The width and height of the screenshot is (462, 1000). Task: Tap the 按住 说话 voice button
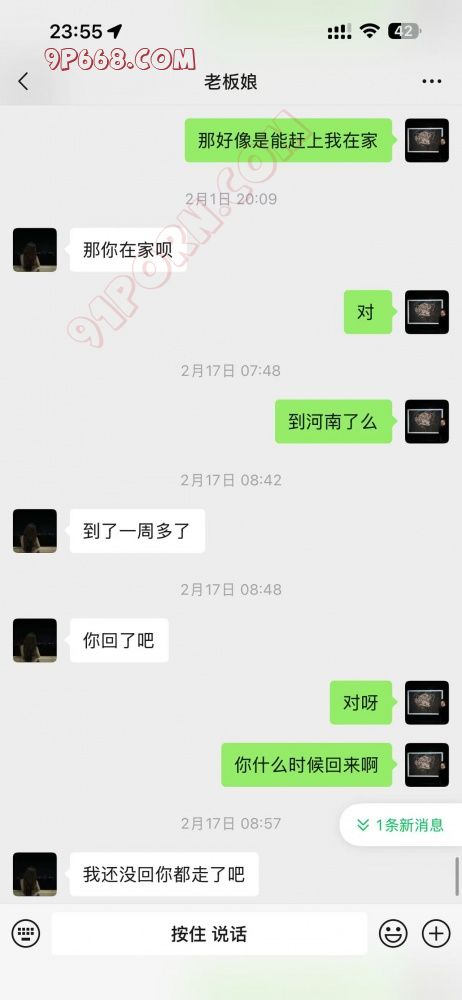[x=209, y=934]
